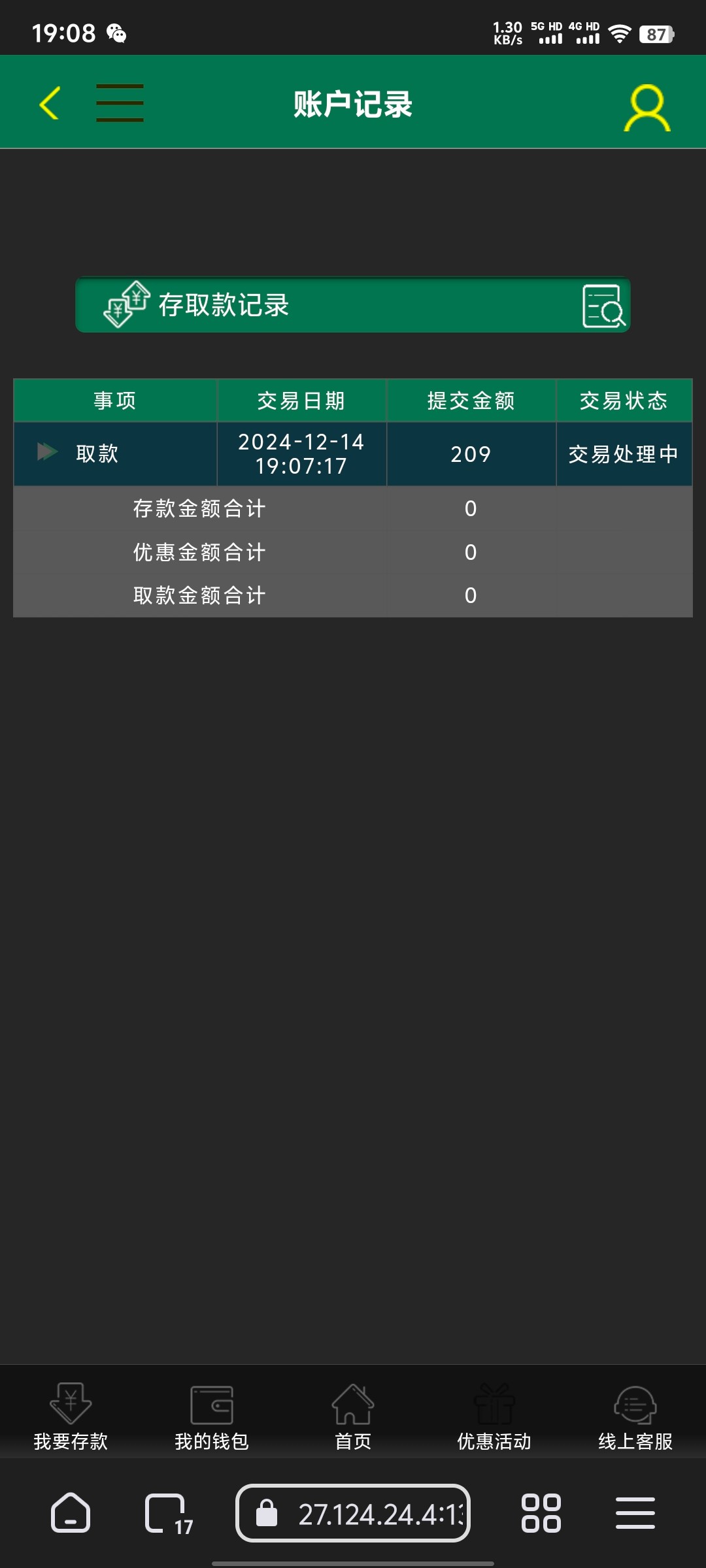Open browser tabs switcher showing 17
Viewport: 706px width, 1568px height.
click(x=166, y=1513)
